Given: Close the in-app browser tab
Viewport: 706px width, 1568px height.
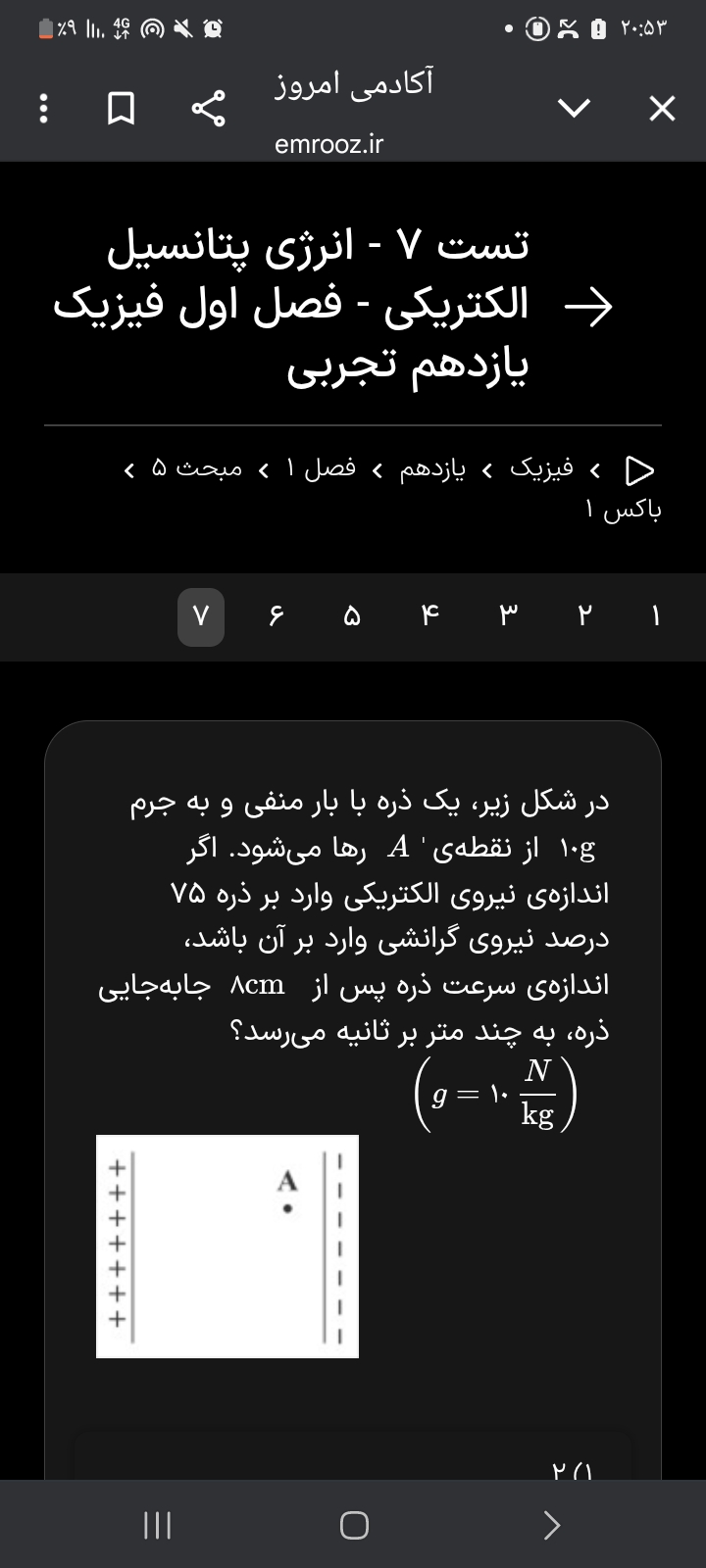Looking at the screenshot, I should (x=662, y=109).
